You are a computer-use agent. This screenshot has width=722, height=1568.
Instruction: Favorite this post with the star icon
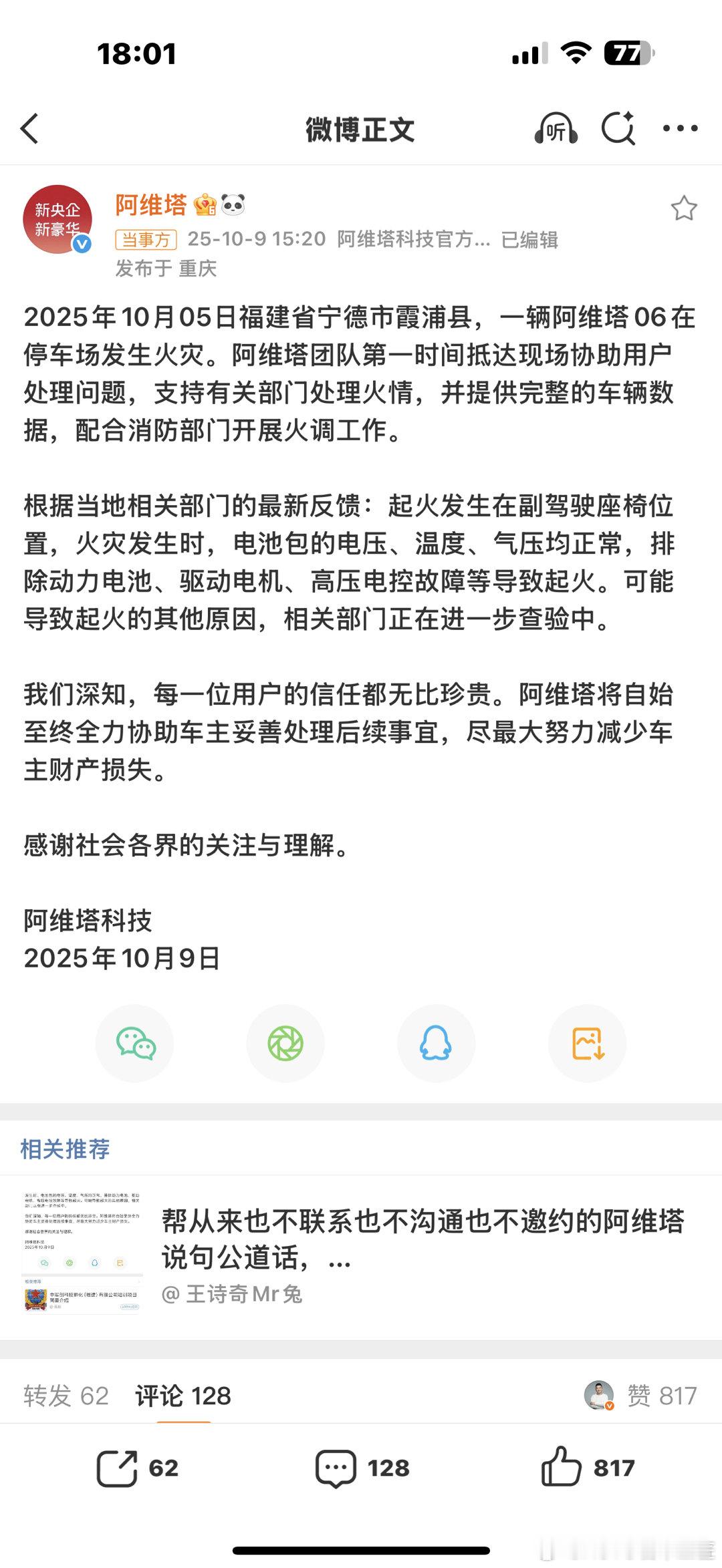683,208
